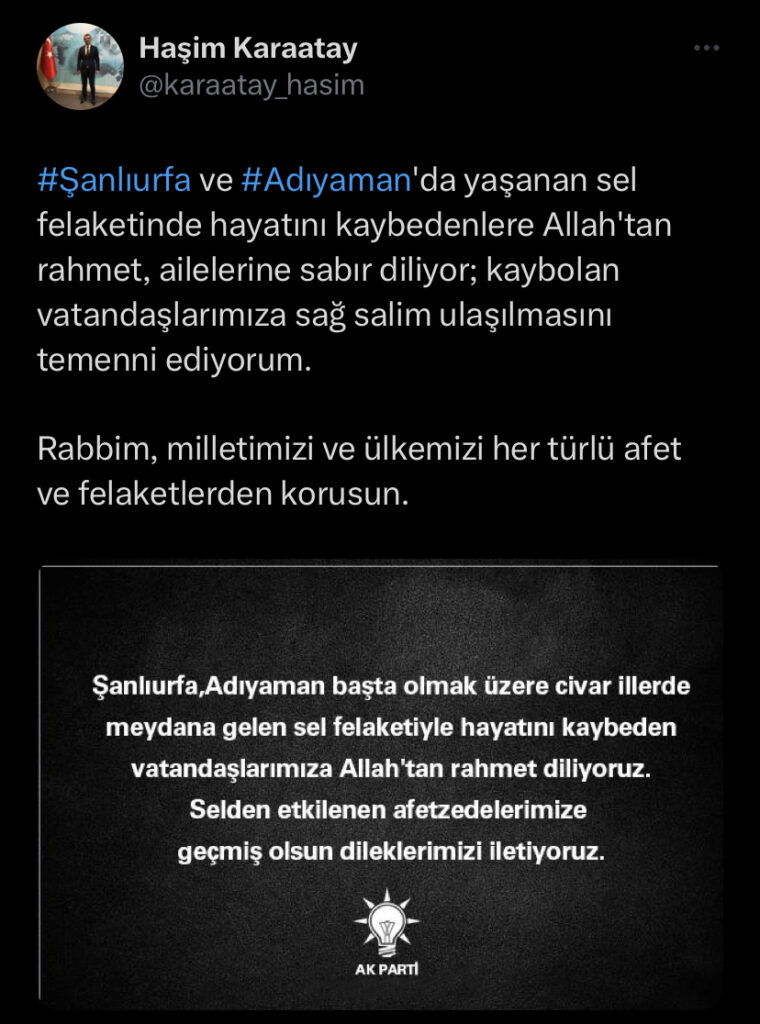Viewport: 760px width, 1024px height.
Task: Open the tweet's overflow menu
Action: tap(706, 49)
